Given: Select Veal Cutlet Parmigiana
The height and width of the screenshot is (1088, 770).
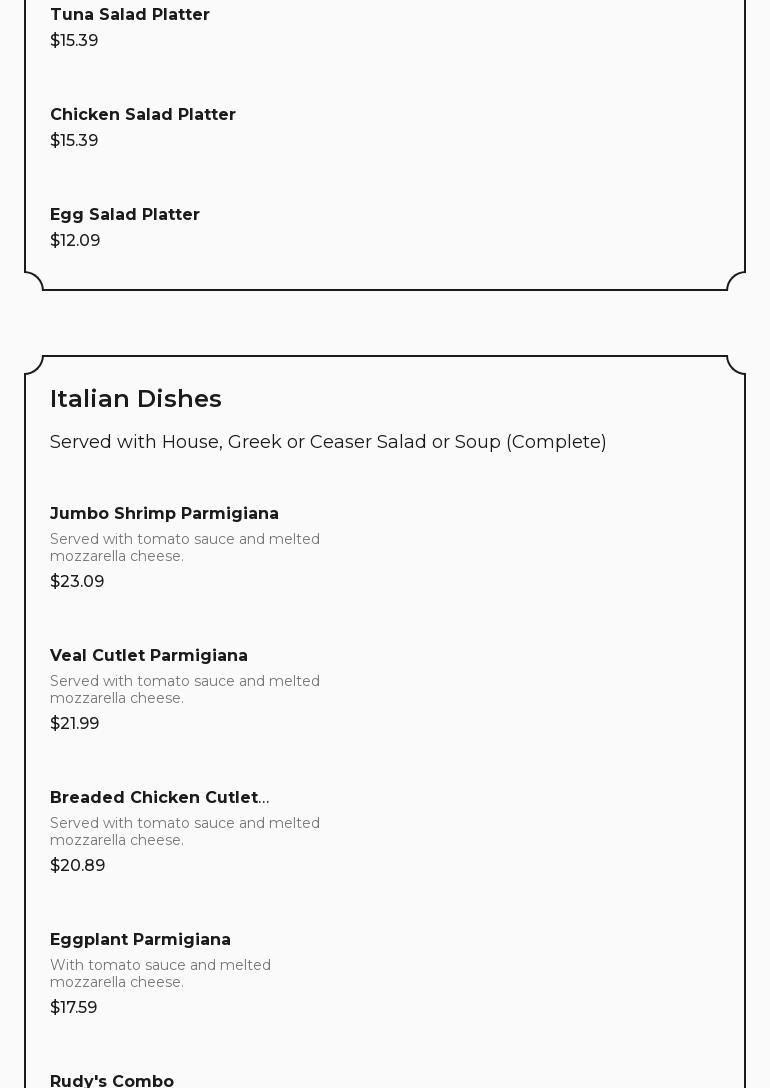Looking at the screenshot, I should point(149,656).
